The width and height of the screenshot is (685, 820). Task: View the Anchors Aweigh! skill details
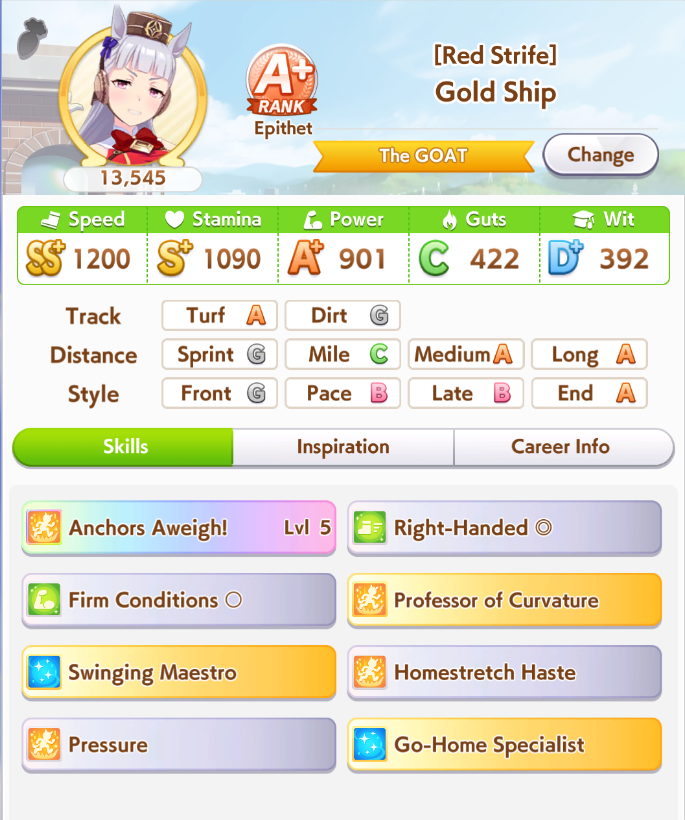[179, 528]
